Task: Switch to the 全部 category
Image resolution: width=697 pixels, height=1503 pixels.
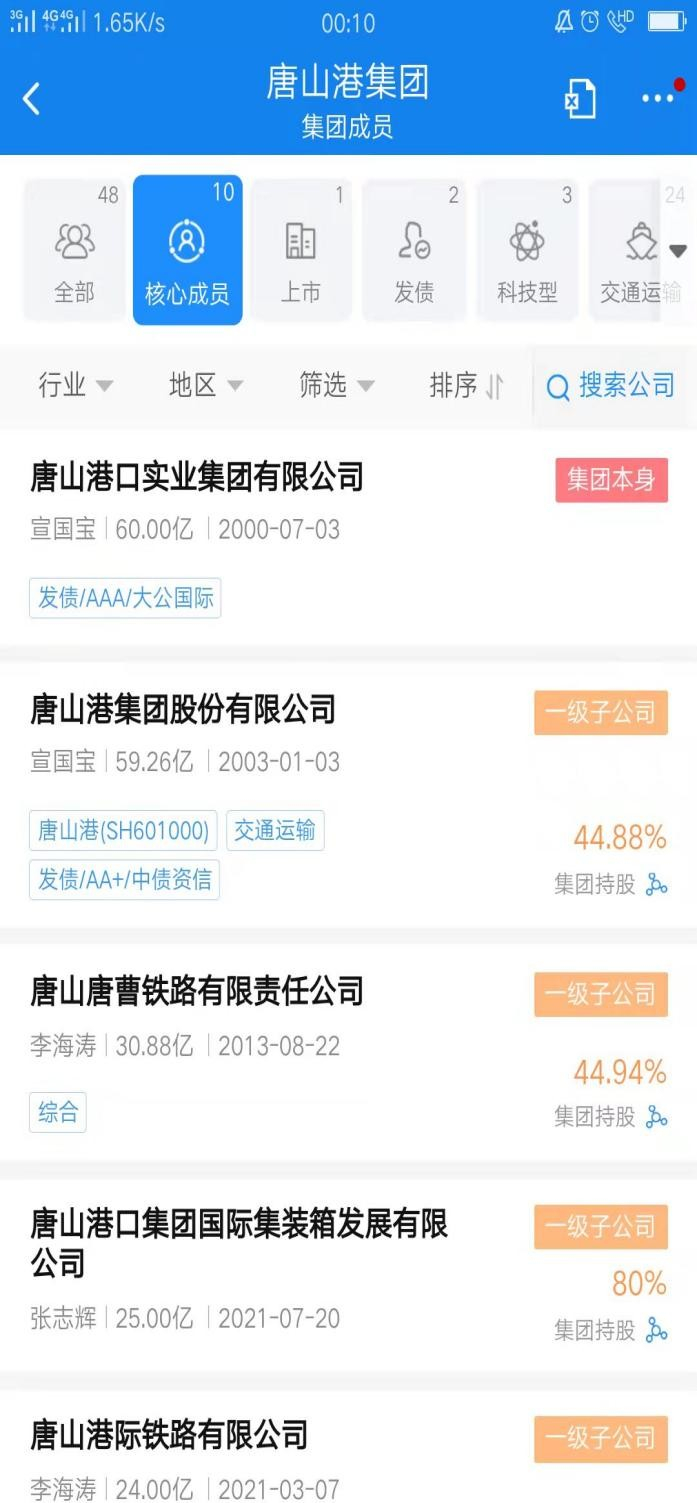Action: tap(74, 250)
